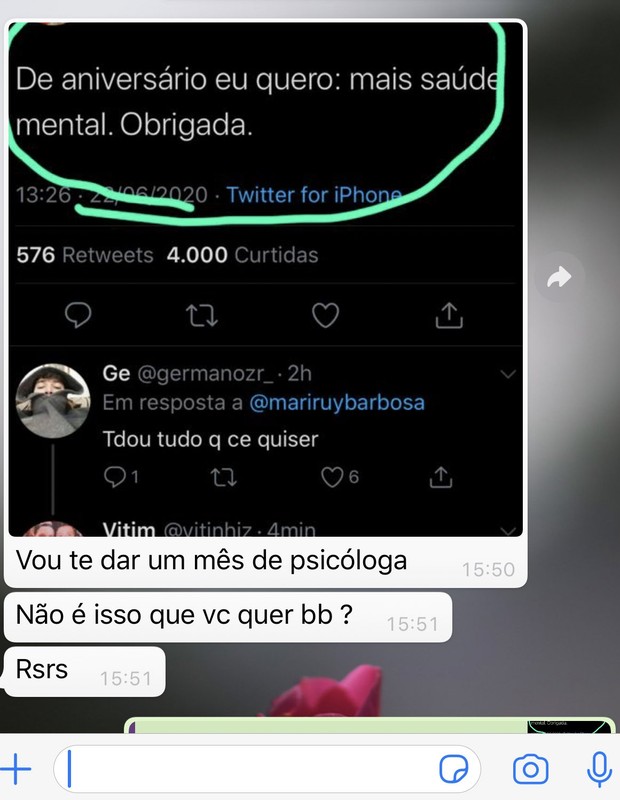620x800 pixels.
Task: Tap the microphone for a voice message
Action: click(598, 769)
